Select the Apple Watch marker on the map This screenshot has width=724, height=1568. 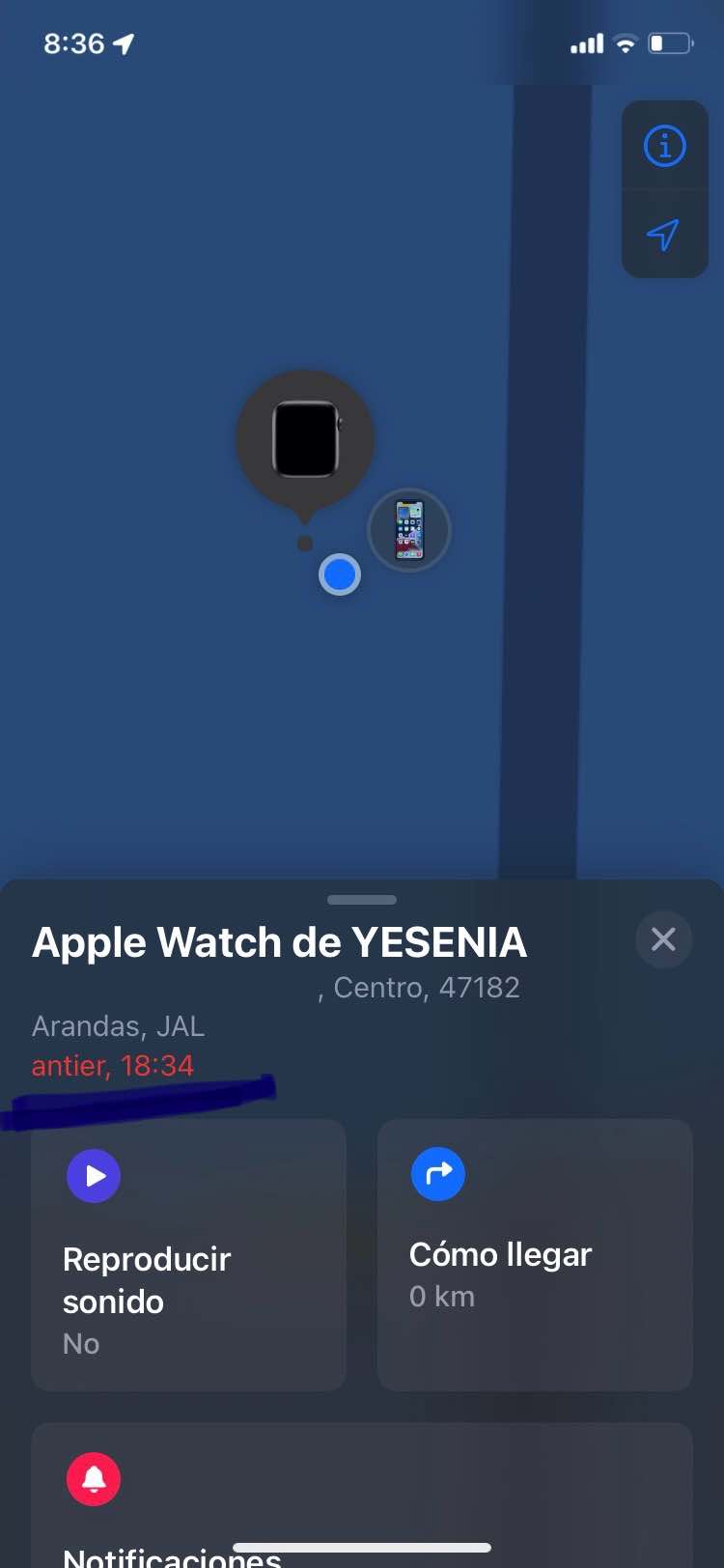pyautogui.click(x=305, y=440)
